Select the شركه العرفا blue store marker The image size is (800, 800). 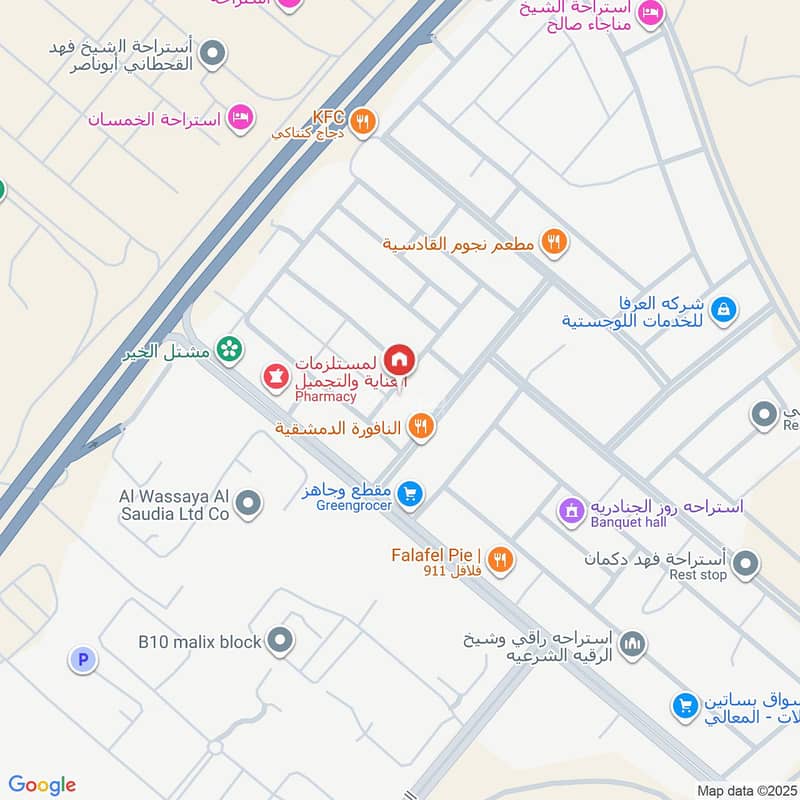pyautogui.click(x=725, y=309)
